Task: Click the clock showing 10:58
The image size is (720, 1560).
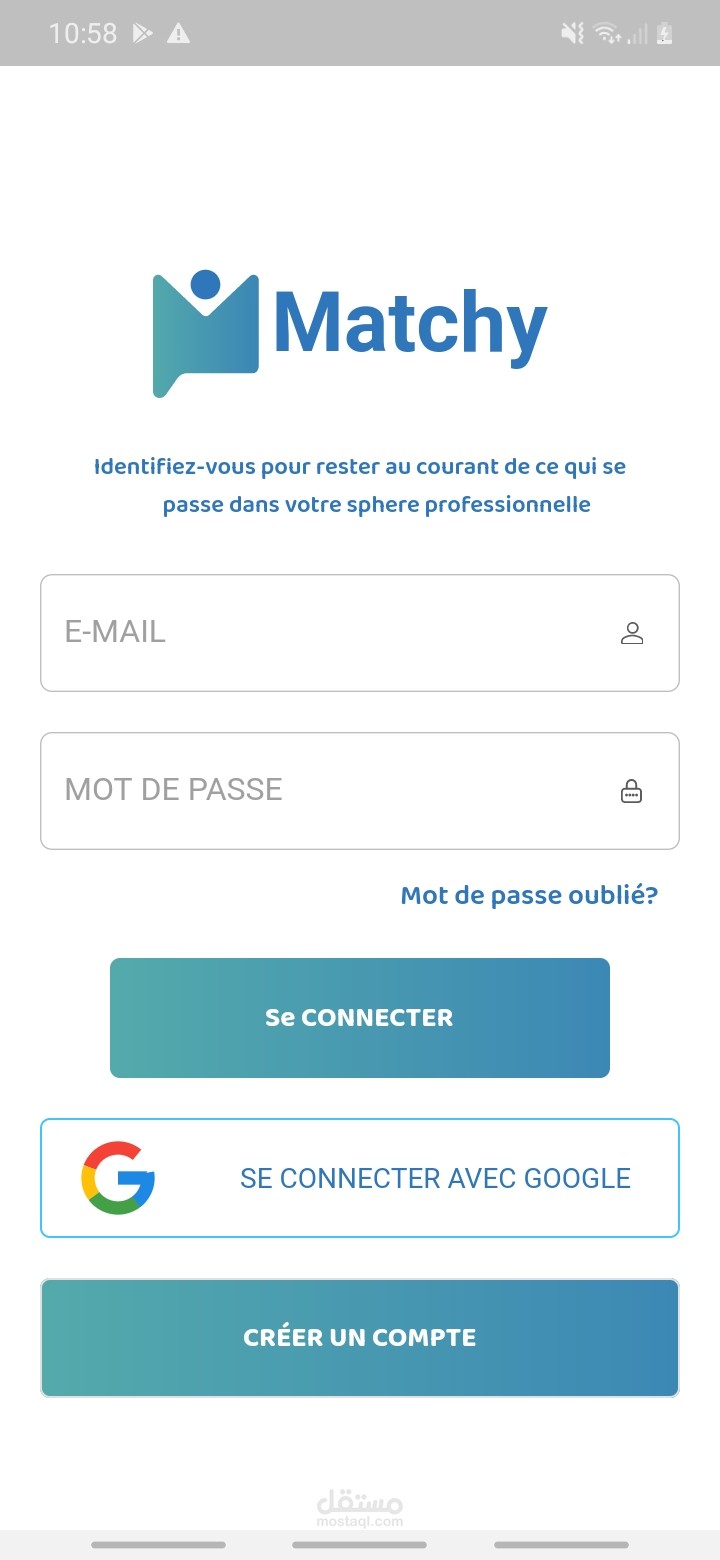Action: [85, 32]
